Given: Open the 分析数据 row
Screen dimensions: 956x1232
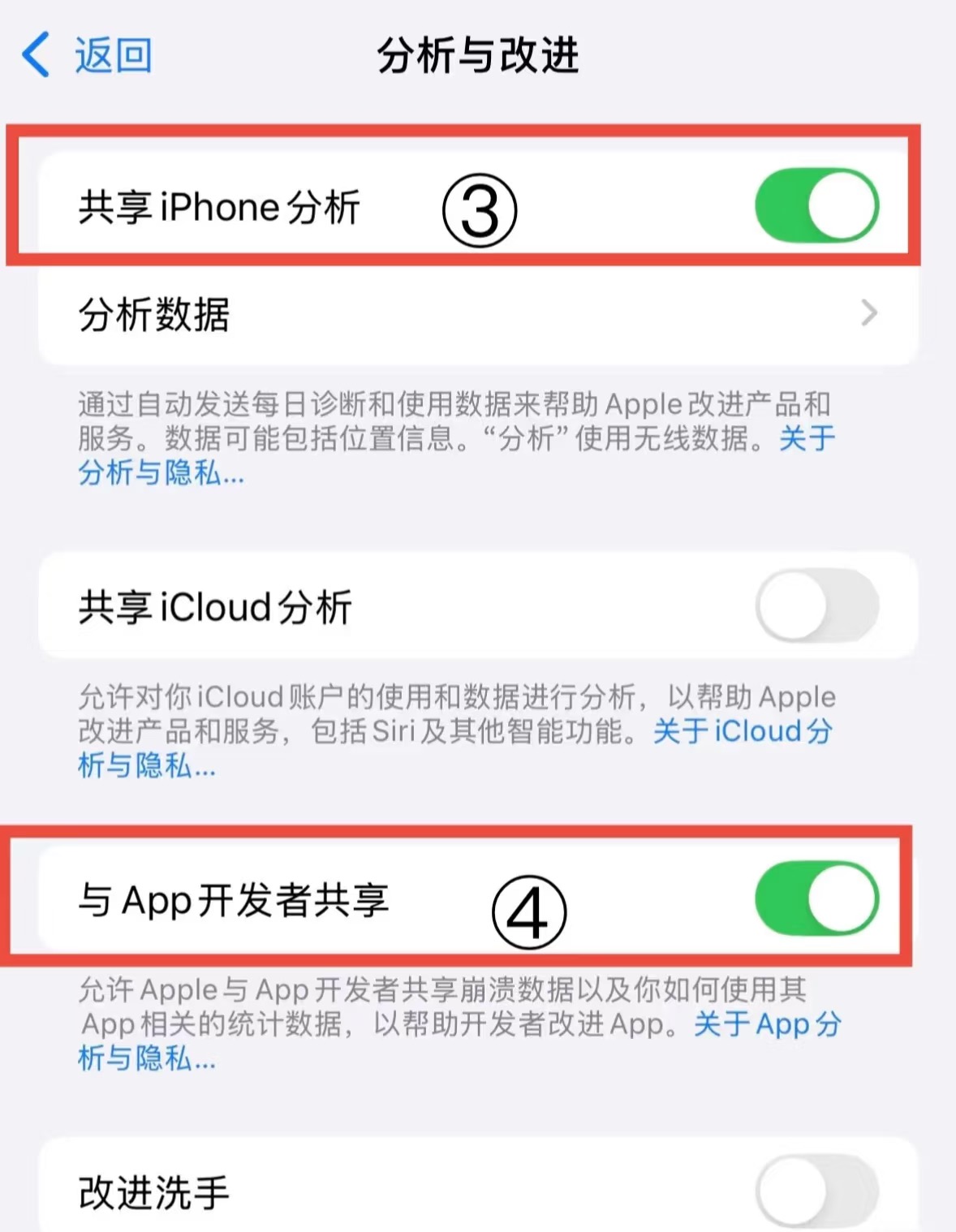Looking at the screenshot, I should pos(477,314).
